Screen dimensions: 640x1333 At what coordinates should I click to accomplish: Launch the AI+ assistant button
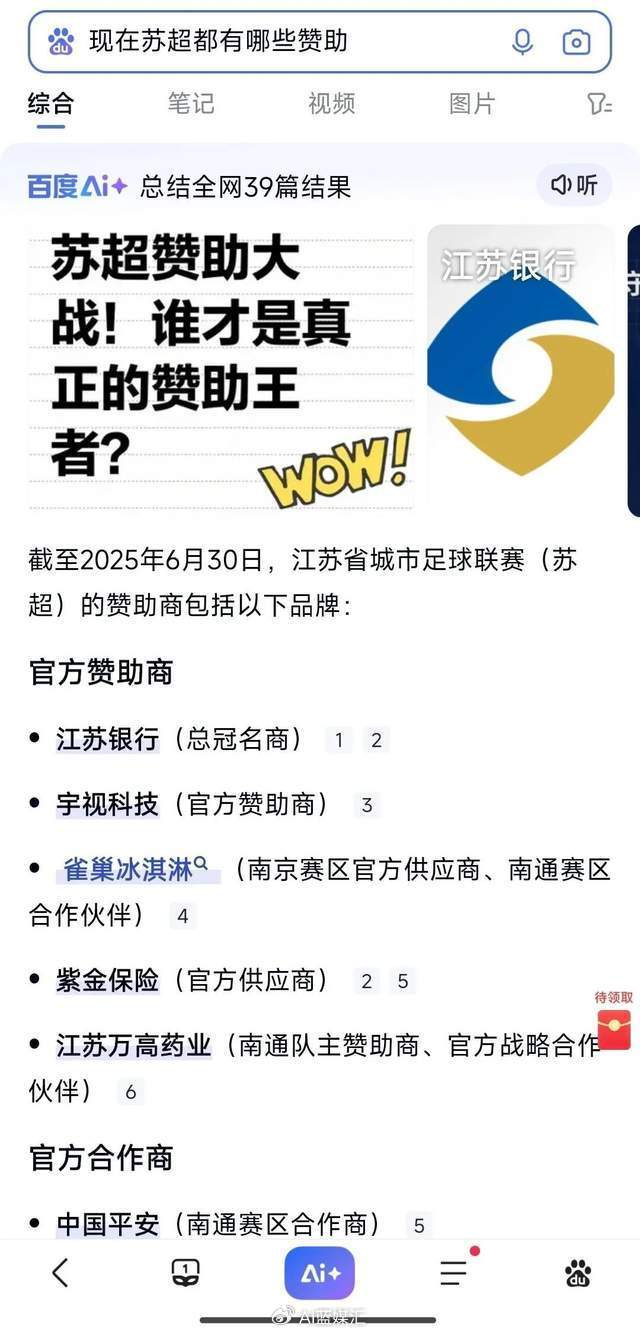point(320,1273)
